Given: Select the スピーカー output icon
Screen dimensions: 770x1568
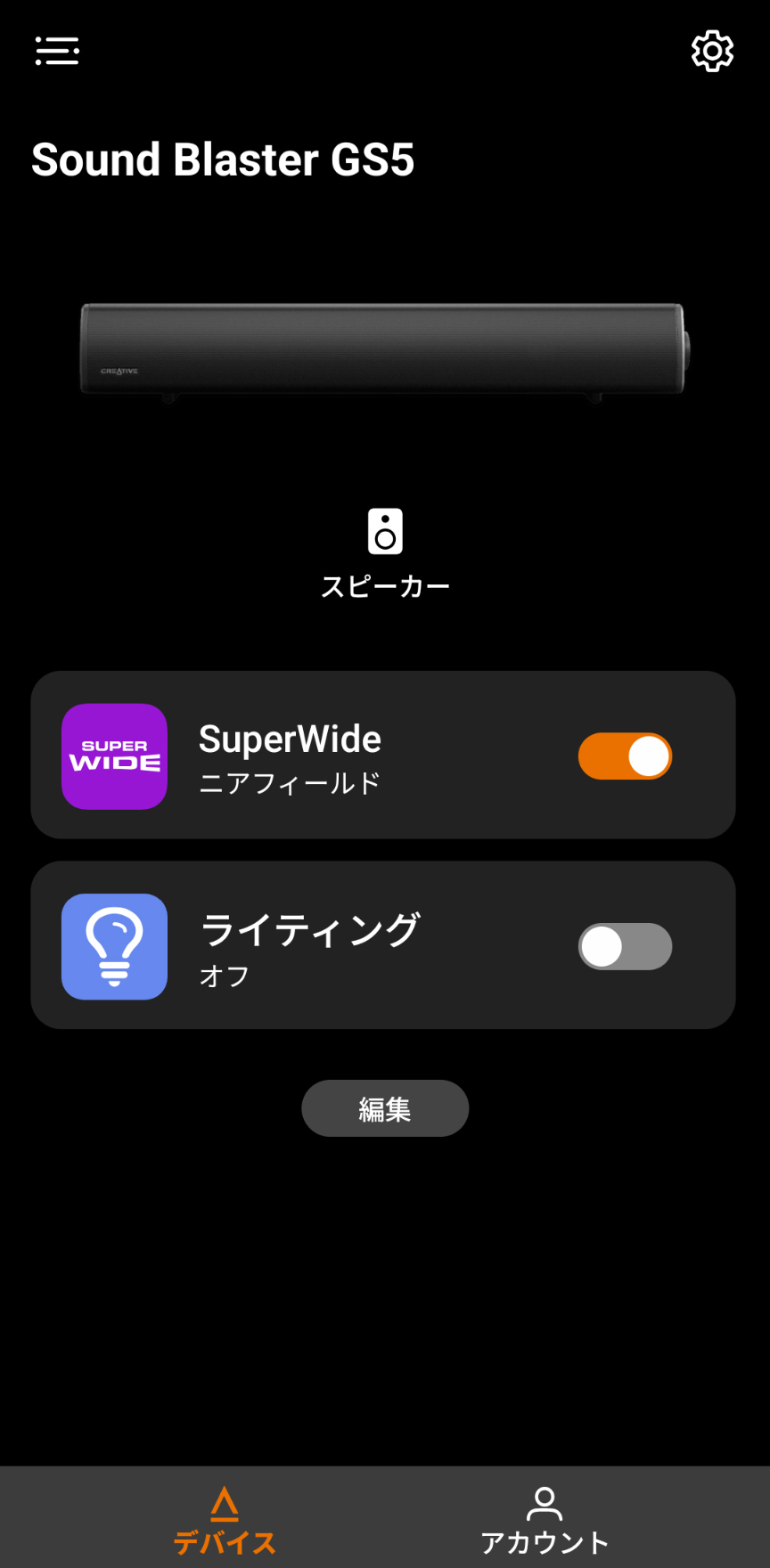Looking at the screenshot, I should 385,532.
